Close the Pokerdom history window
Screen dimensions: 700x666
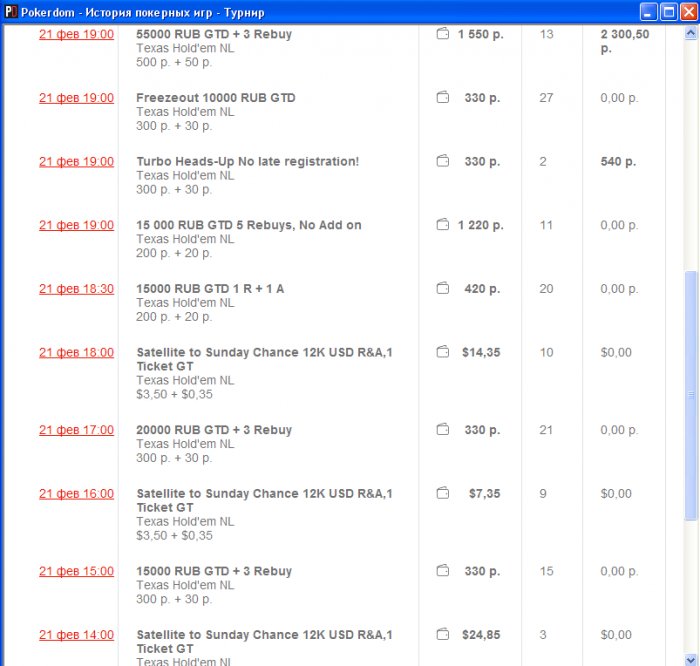click(x=687, y=12)
